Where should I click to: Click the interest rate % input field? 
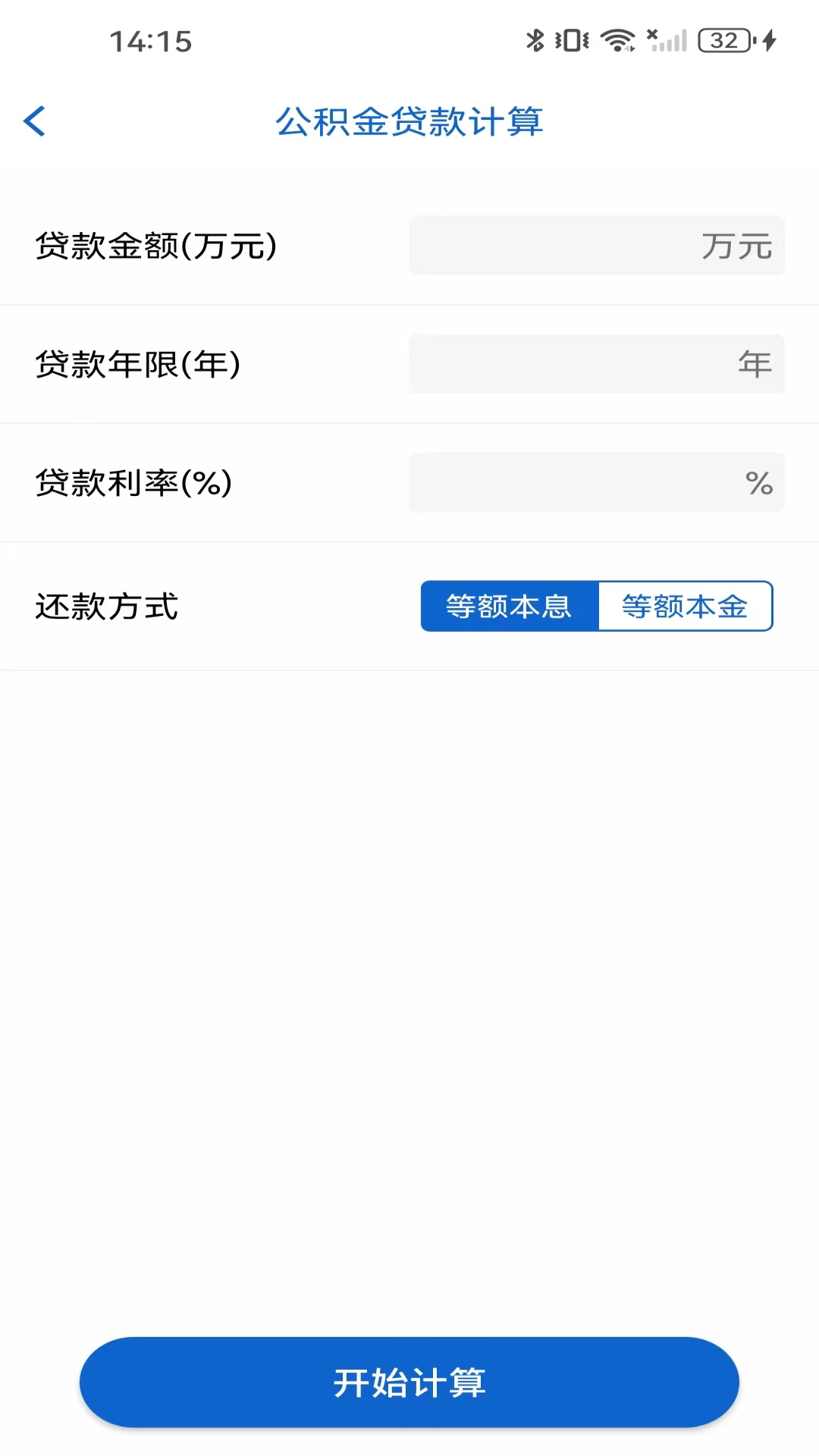(x=595, y=483)
